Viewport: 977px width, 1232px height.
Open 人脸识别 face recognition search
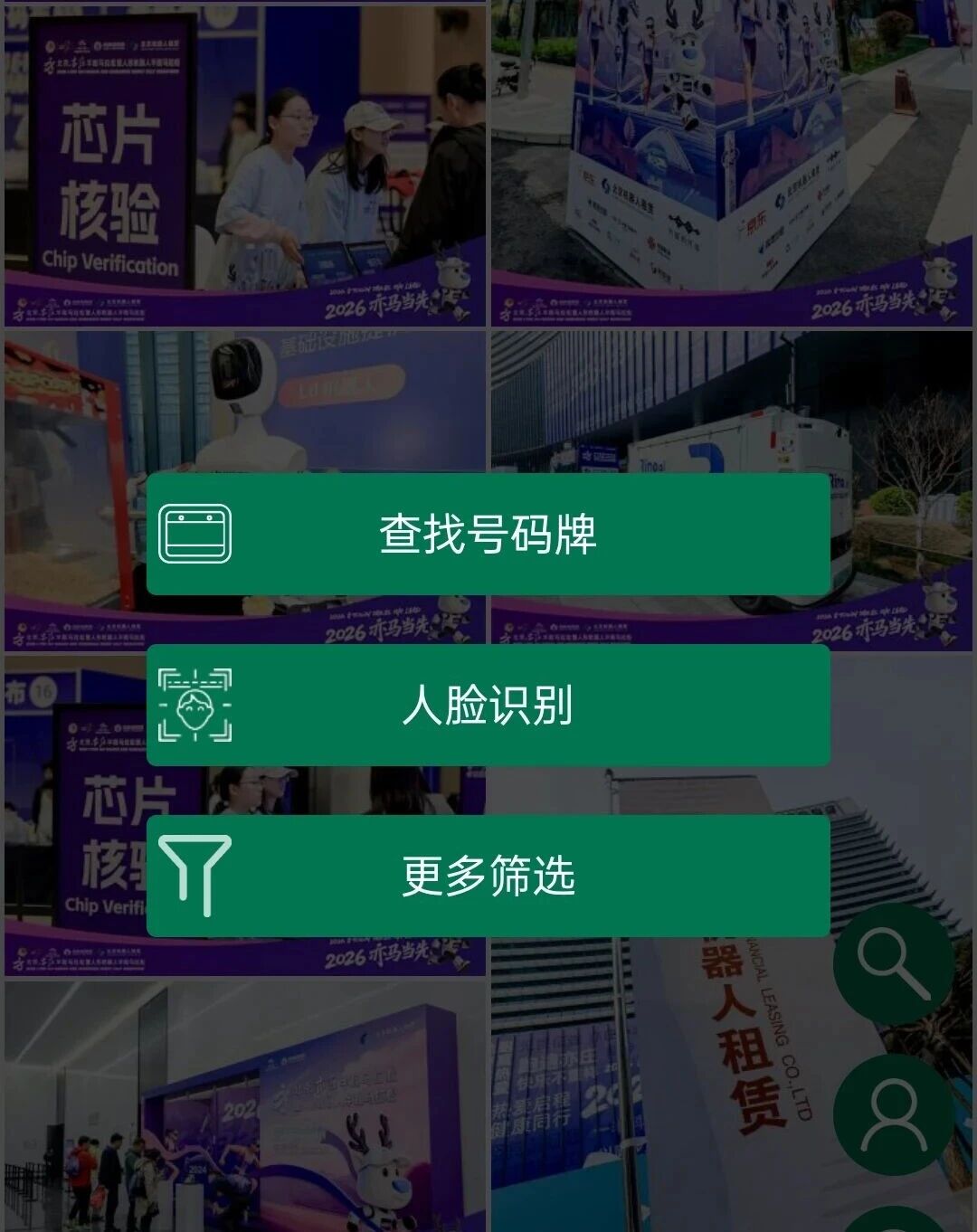pos(488,706)
